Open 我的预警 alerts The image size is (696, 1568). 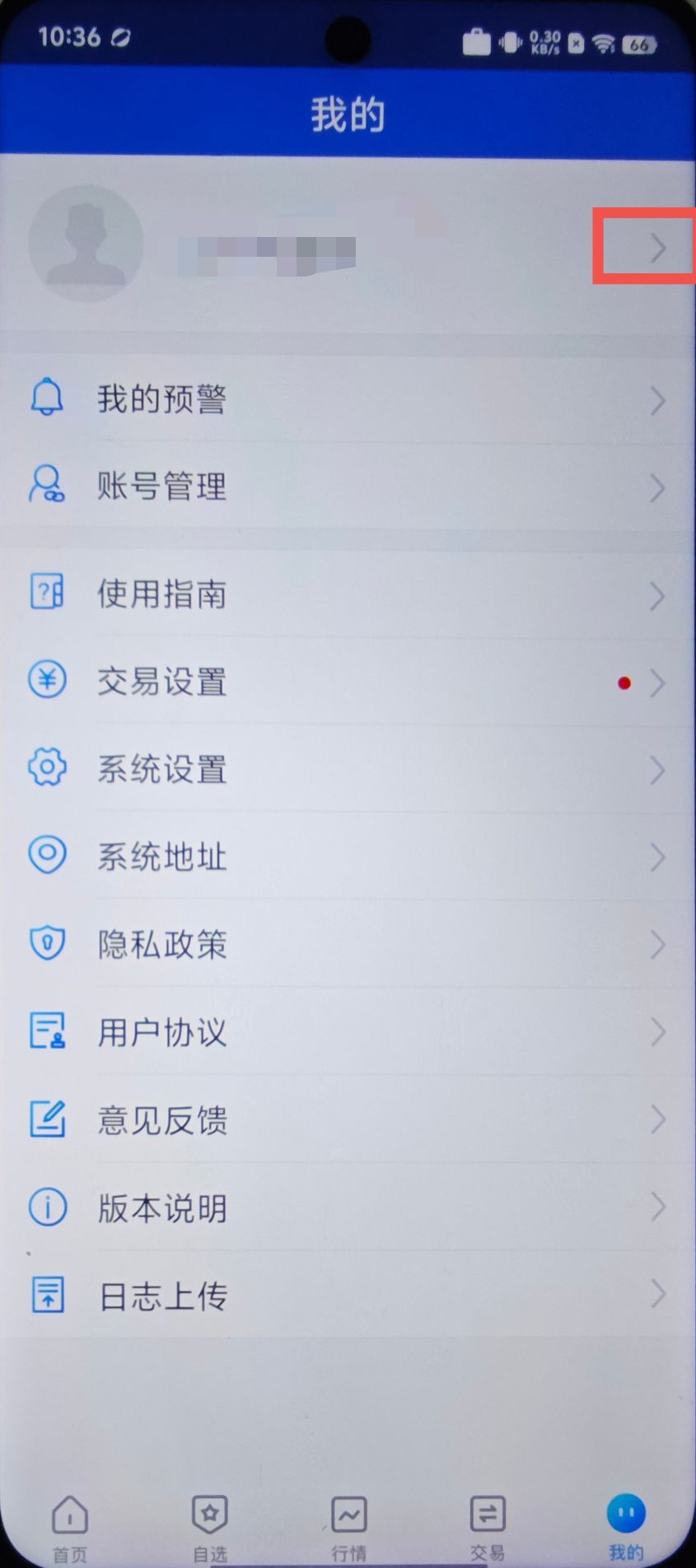pyautogui.click(x=161, y=400)
